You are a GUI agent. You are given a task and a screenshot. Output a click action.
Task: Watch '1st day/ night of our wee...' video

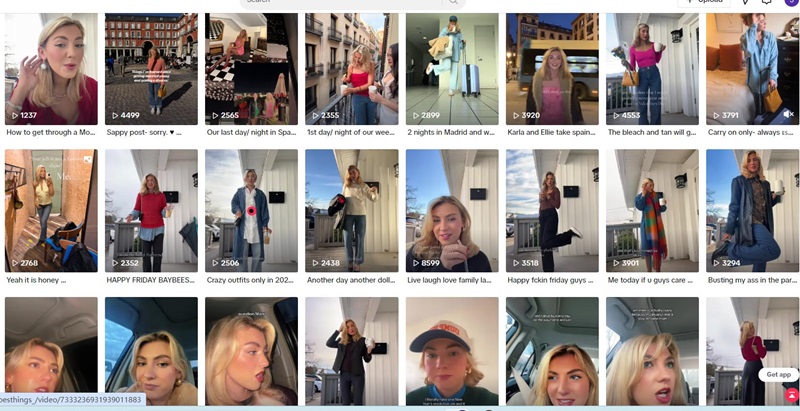pos(351,68)
